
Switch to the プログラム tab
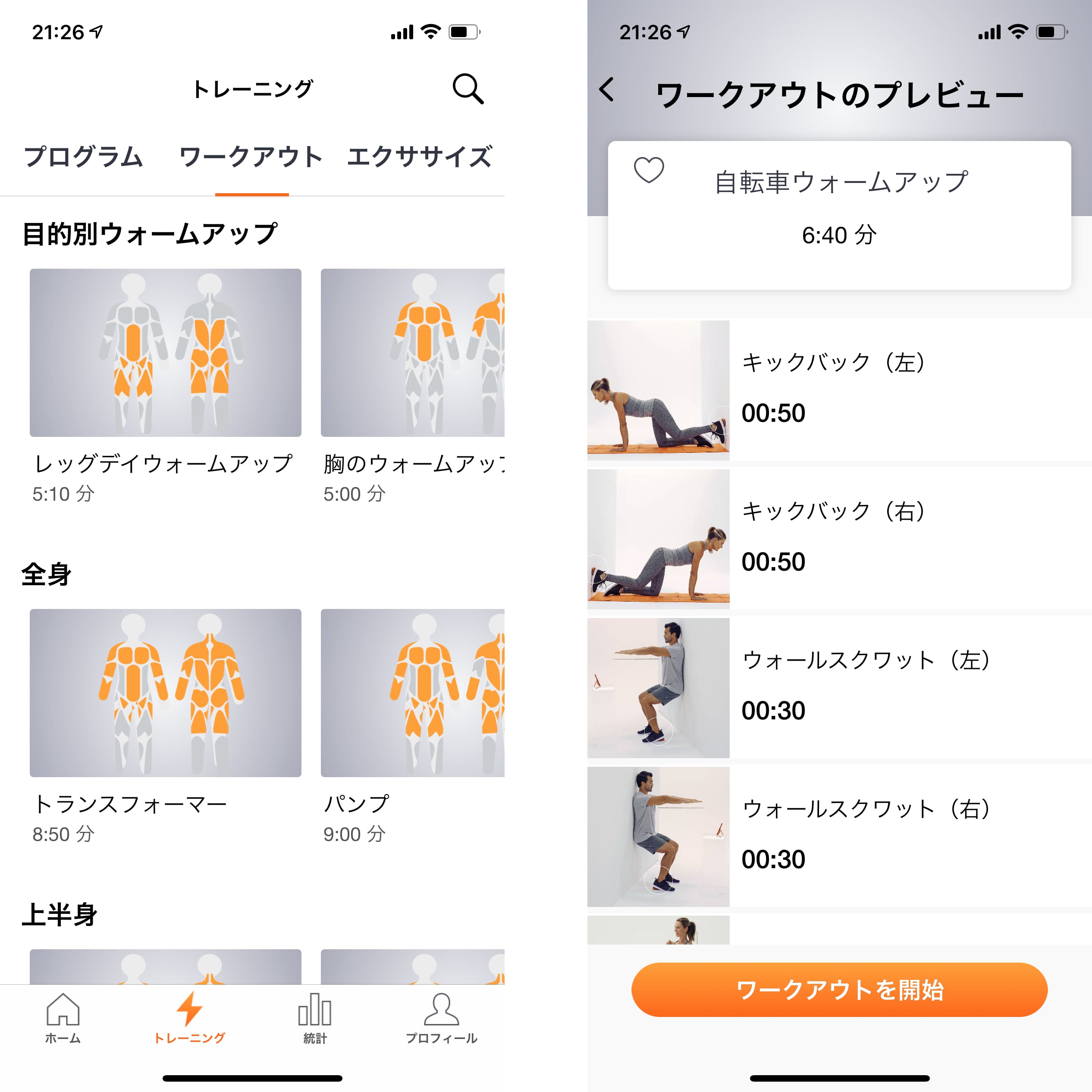(x=84, y=157)
